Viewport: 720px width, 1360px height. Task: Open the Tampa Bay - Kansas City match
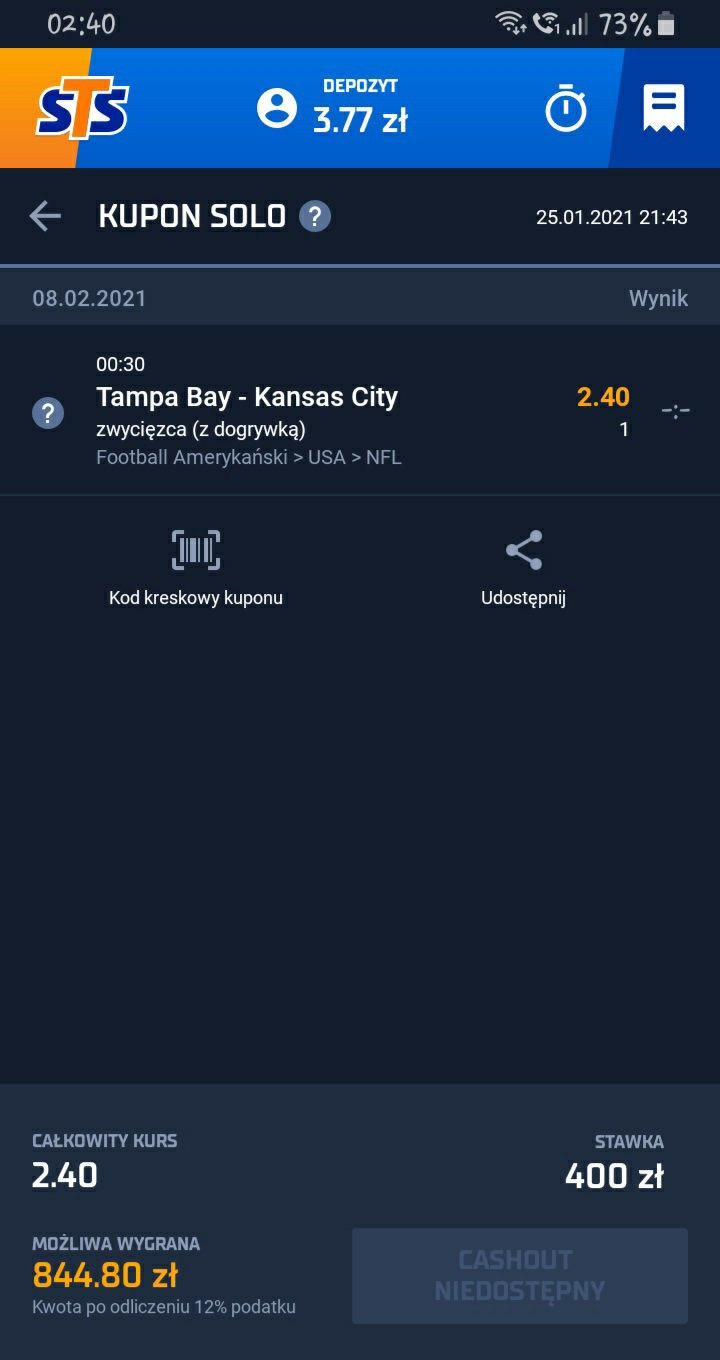click(x=247, y=397)
